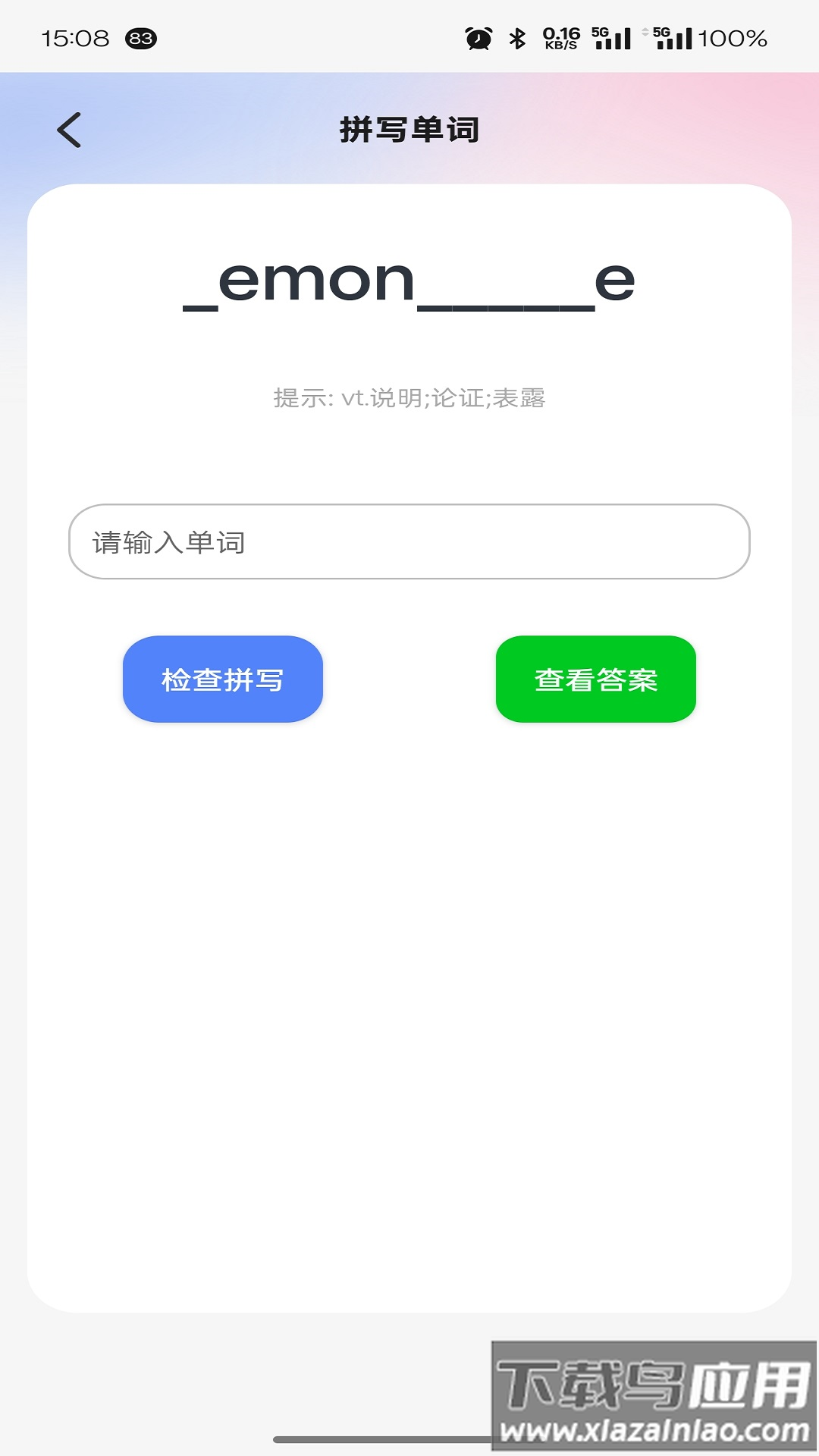The width and height of the screenshot is (819, 1456).
Task: Tap the 拼写单词 page title
Action: tap(409, 129)
